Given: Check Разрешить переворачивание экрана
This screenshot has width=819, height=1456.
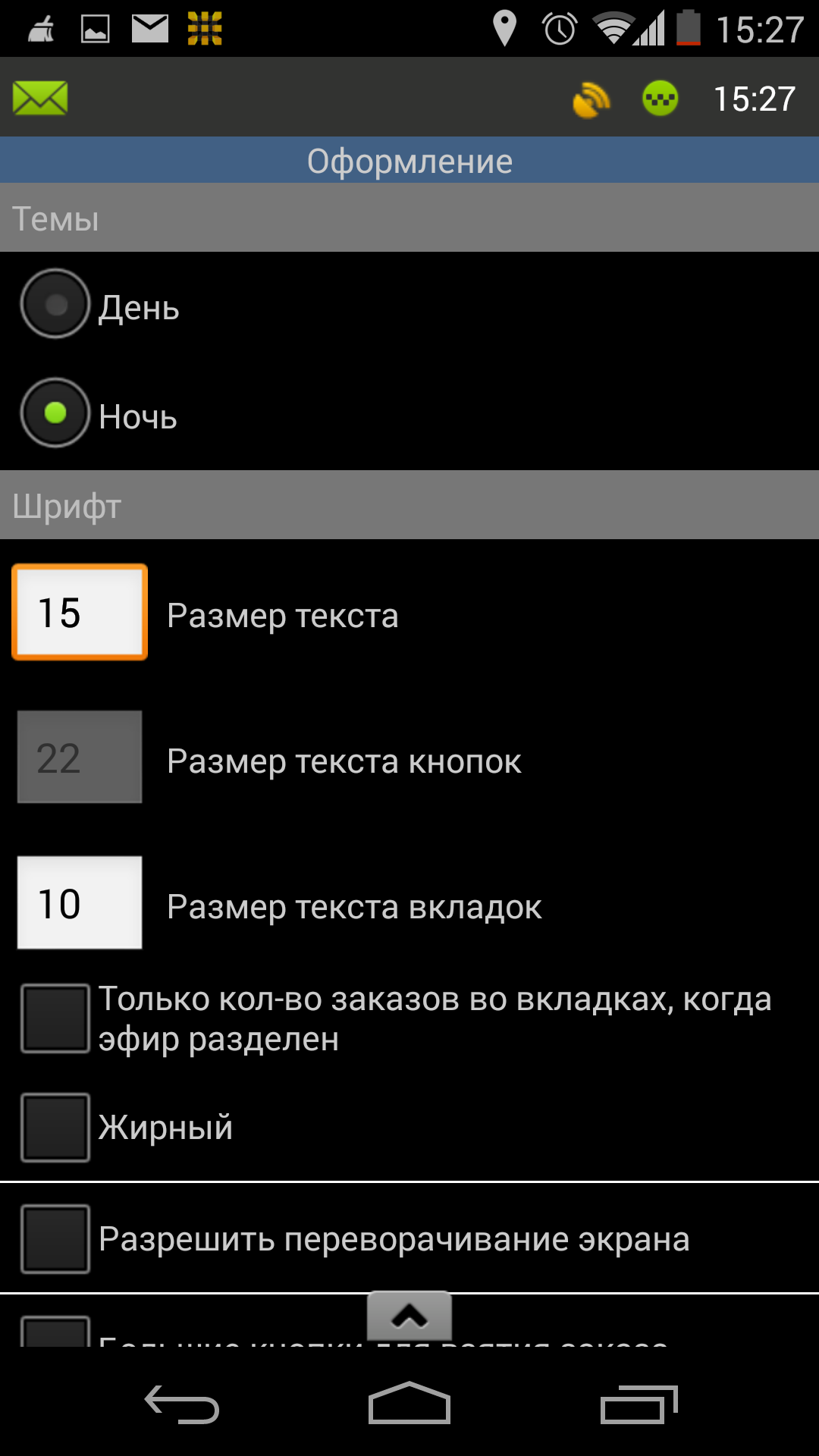Looking at the screenshot, I should pos(55,1239).
